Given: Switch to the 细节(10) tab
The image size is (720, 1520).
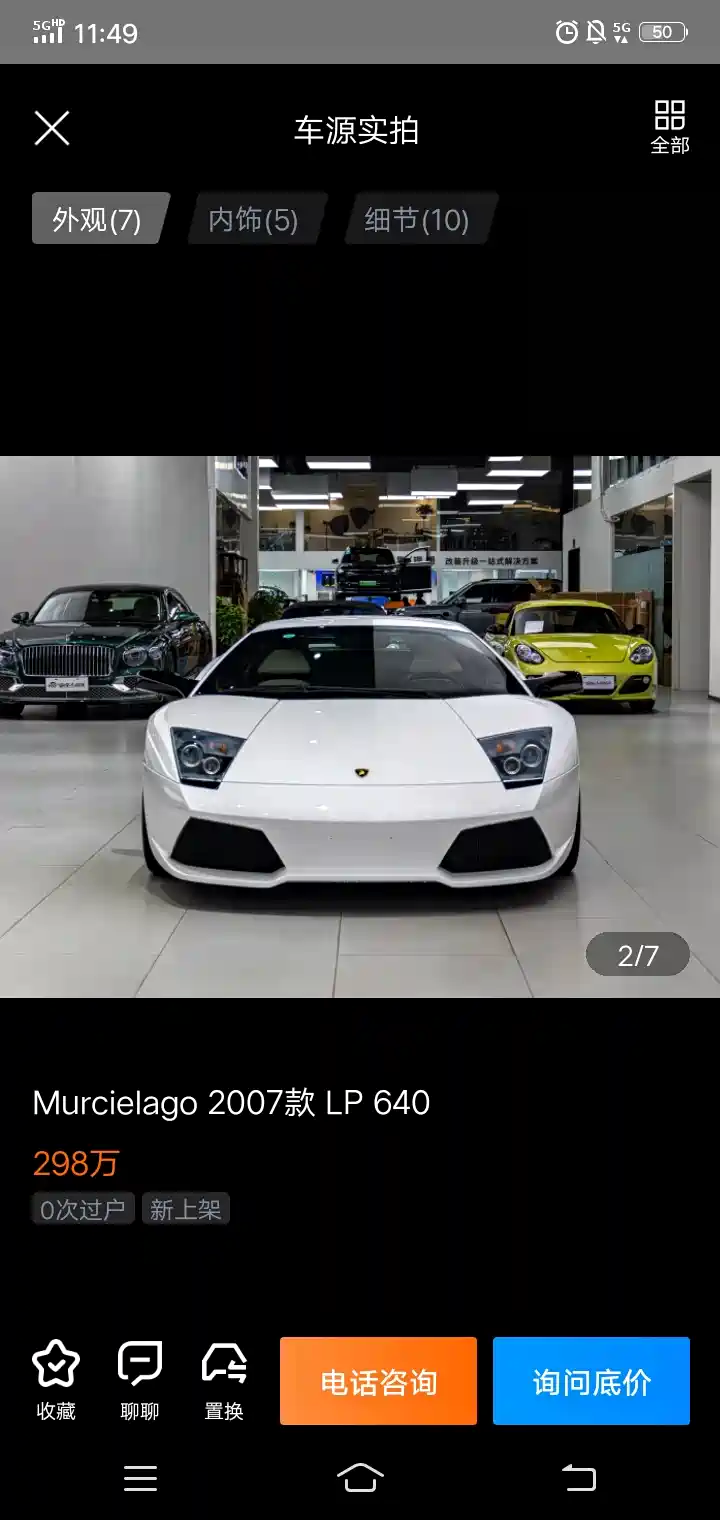Looking at the screenshot, I should pyautogui.click(x=416, y=219).
